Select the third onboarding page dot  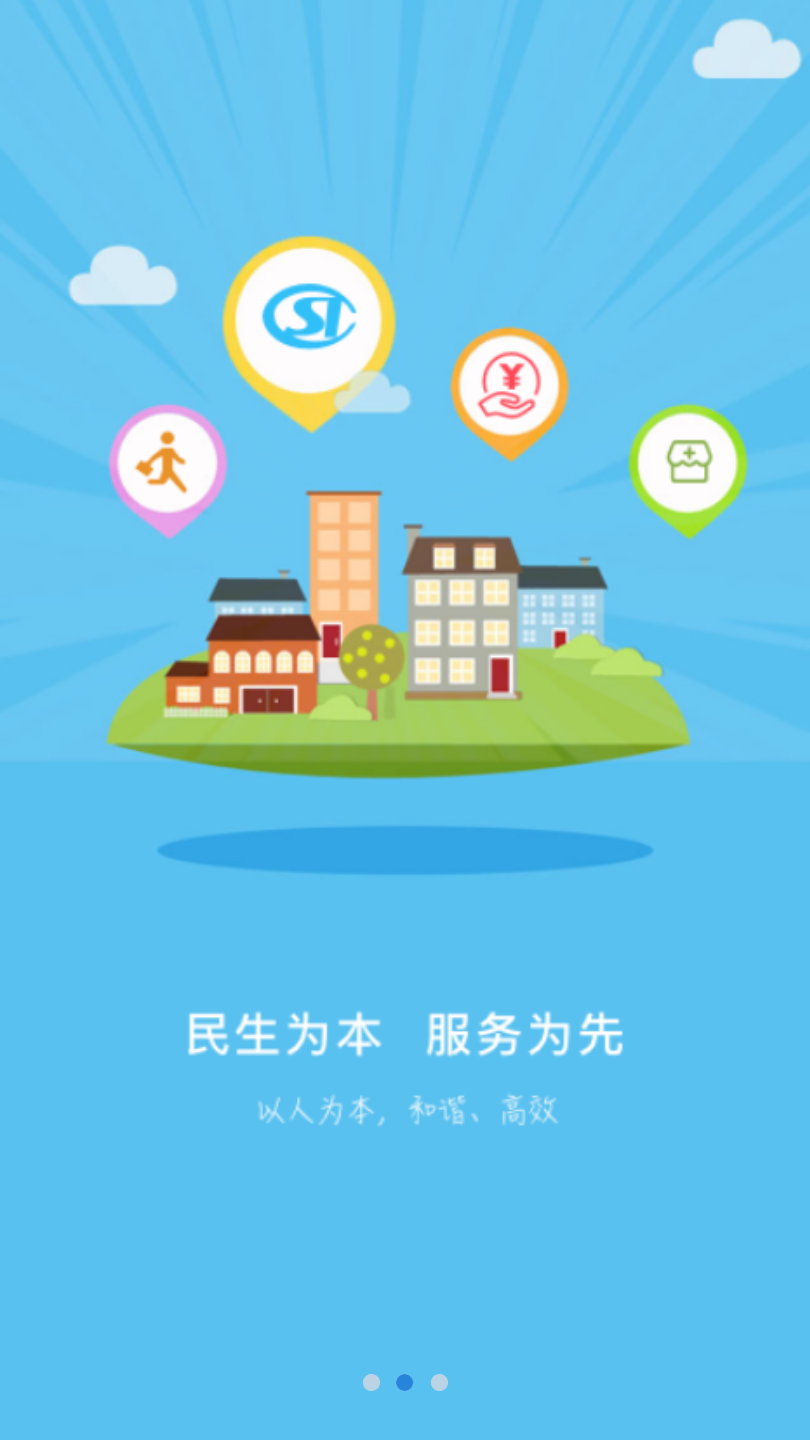click(x=439, y=1382)
